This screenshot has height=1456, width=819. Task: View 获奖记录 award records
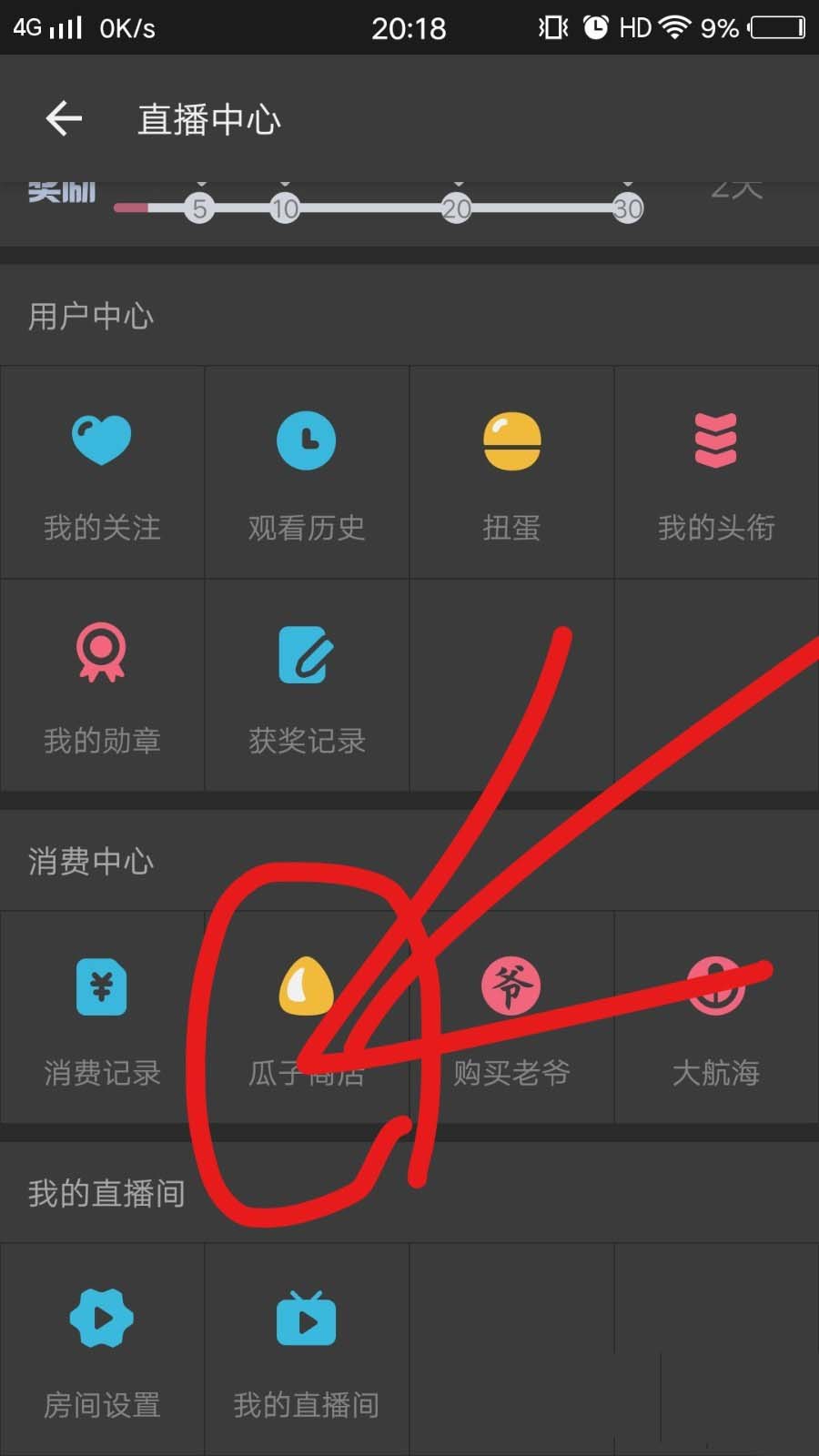click(x=307, y=684)
